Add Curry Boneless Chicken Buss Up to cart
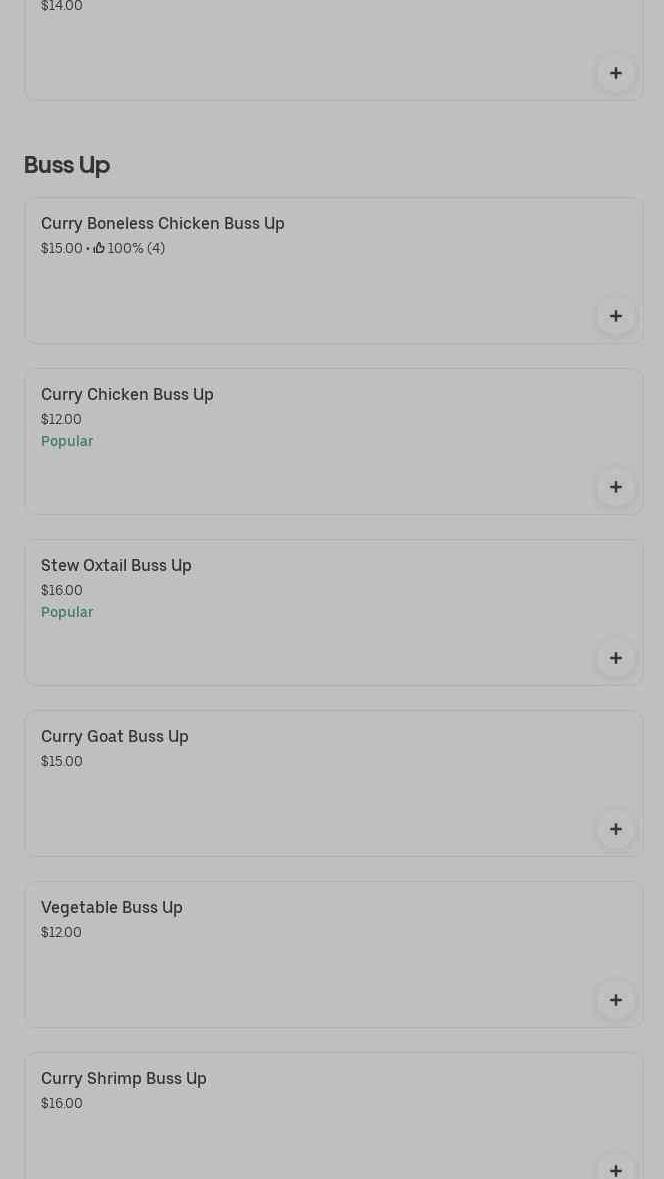 616,316
